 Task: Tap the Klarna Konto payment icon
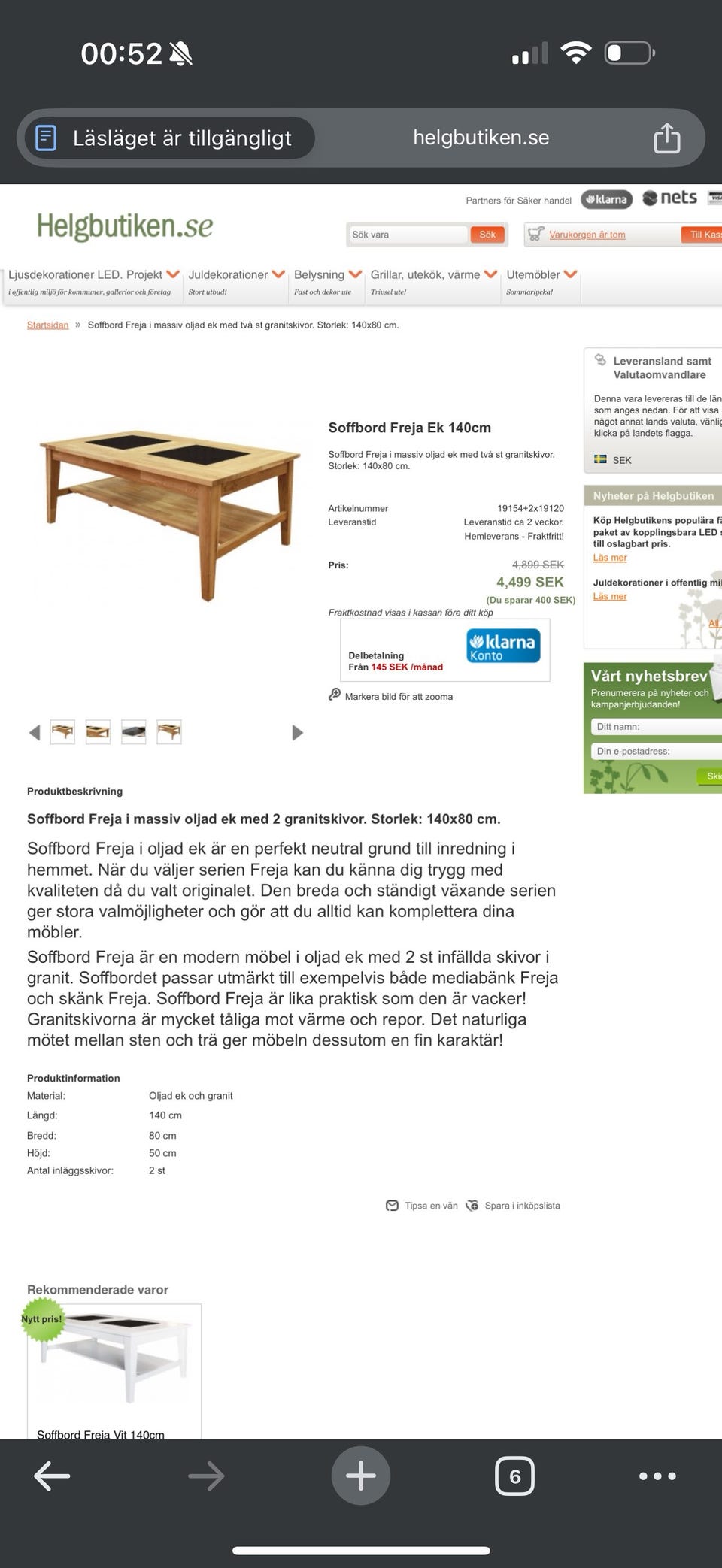[x=502, y=645]
